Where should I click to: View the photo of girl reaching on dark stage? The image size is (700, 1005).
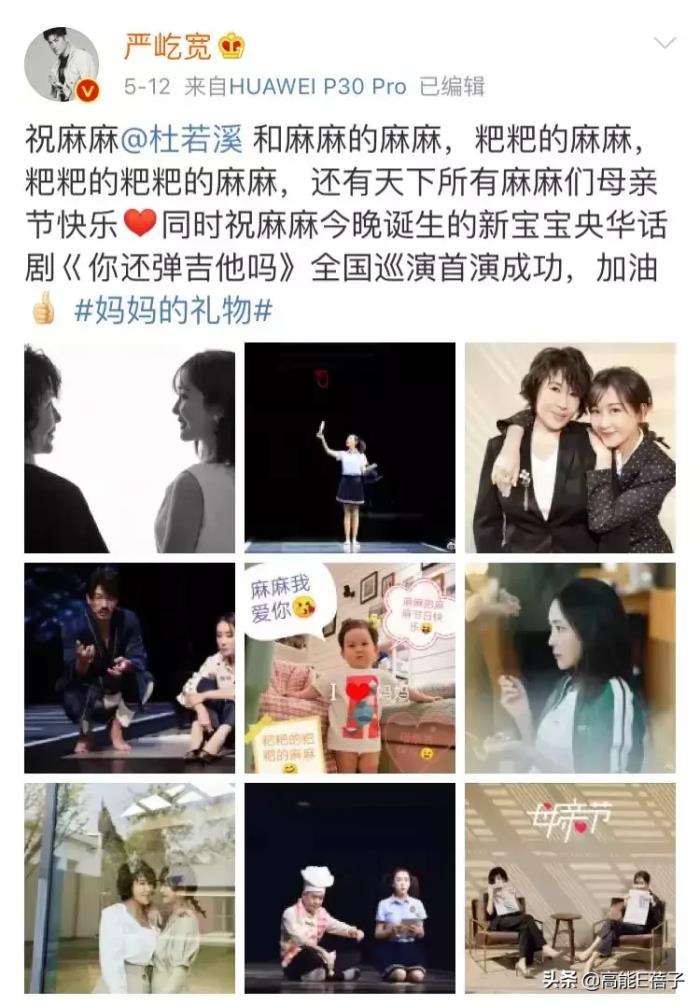coord(350,448)
